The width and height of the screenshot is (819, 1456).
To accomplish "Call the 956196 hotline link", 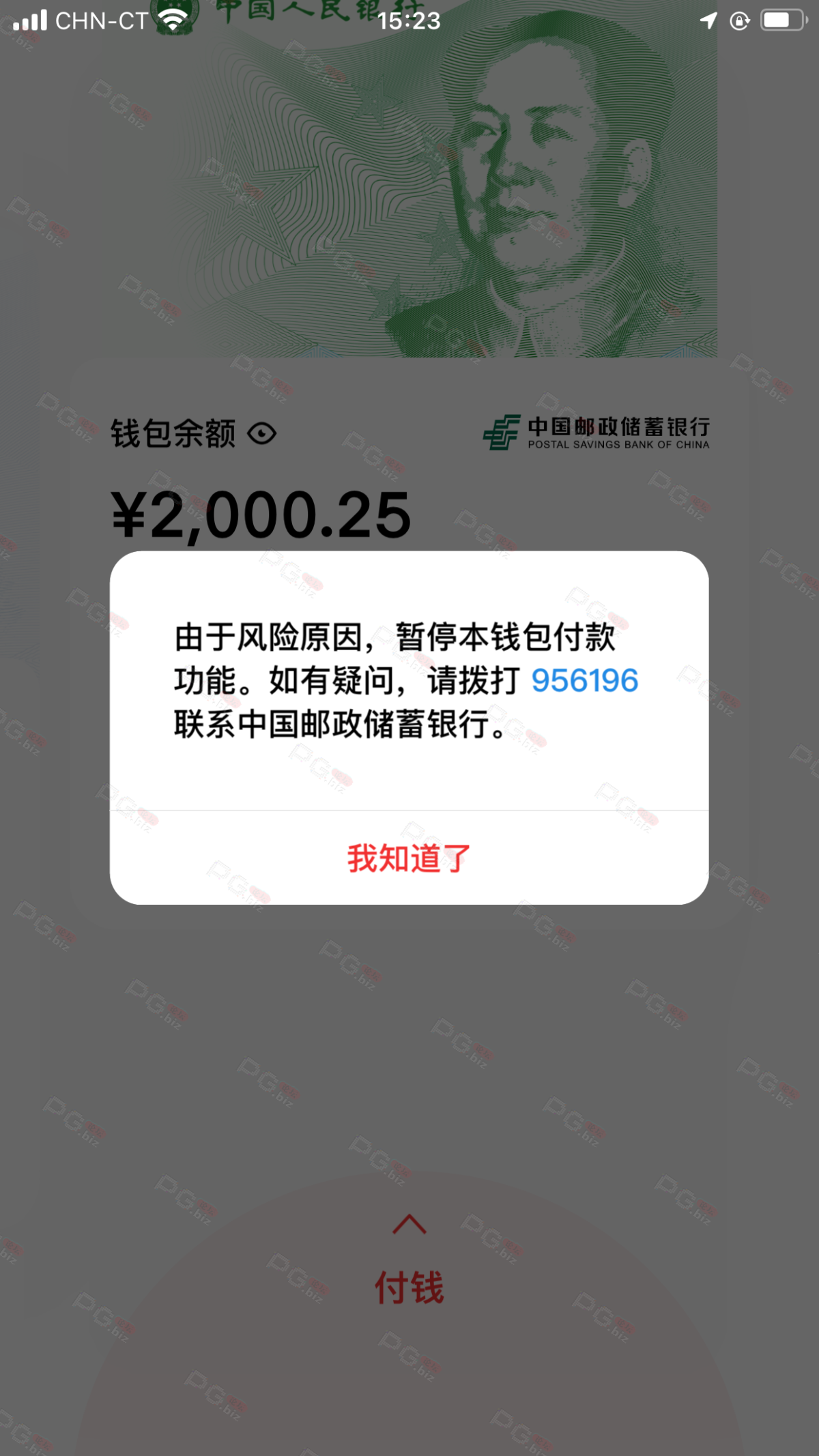I will point(584,681).
